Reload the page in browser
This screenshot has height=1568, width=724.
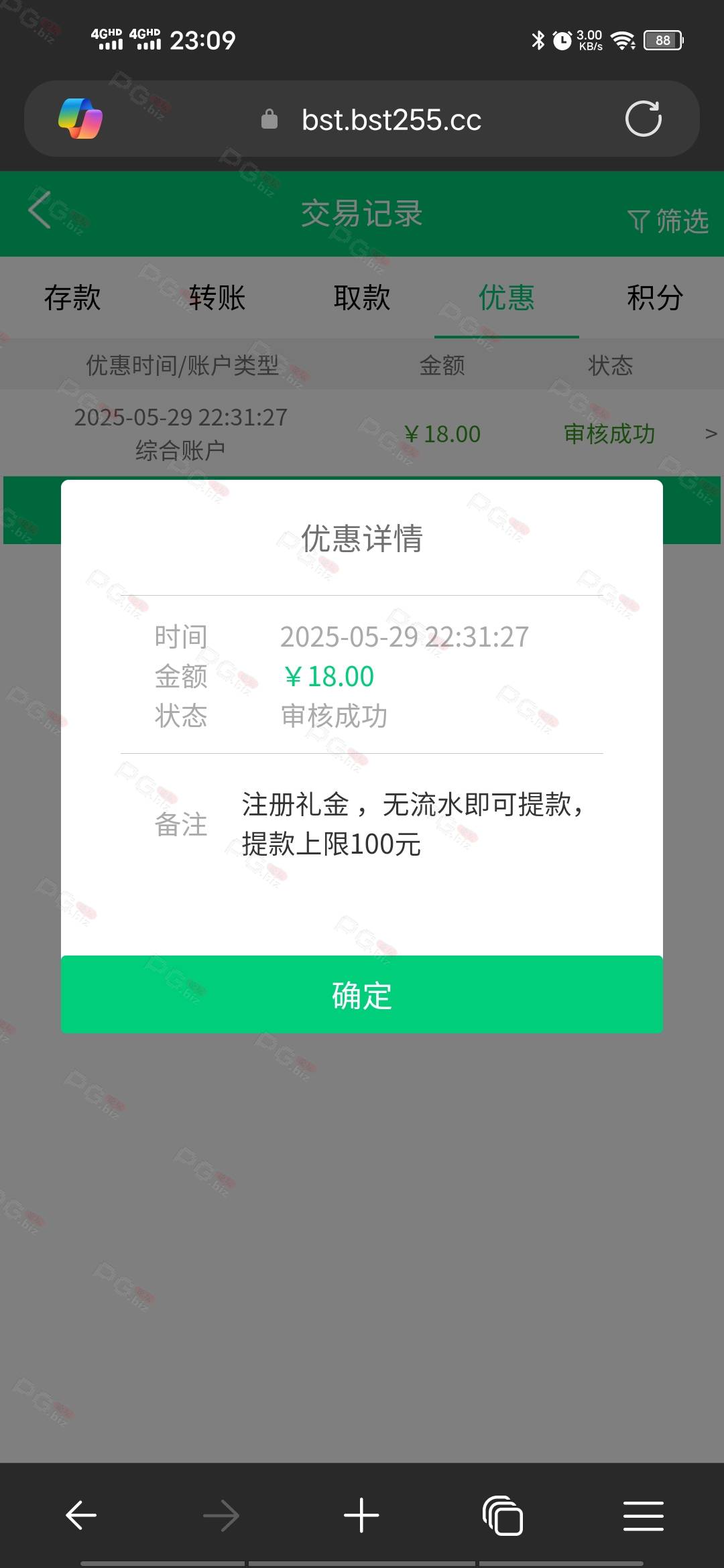[643, 119]
